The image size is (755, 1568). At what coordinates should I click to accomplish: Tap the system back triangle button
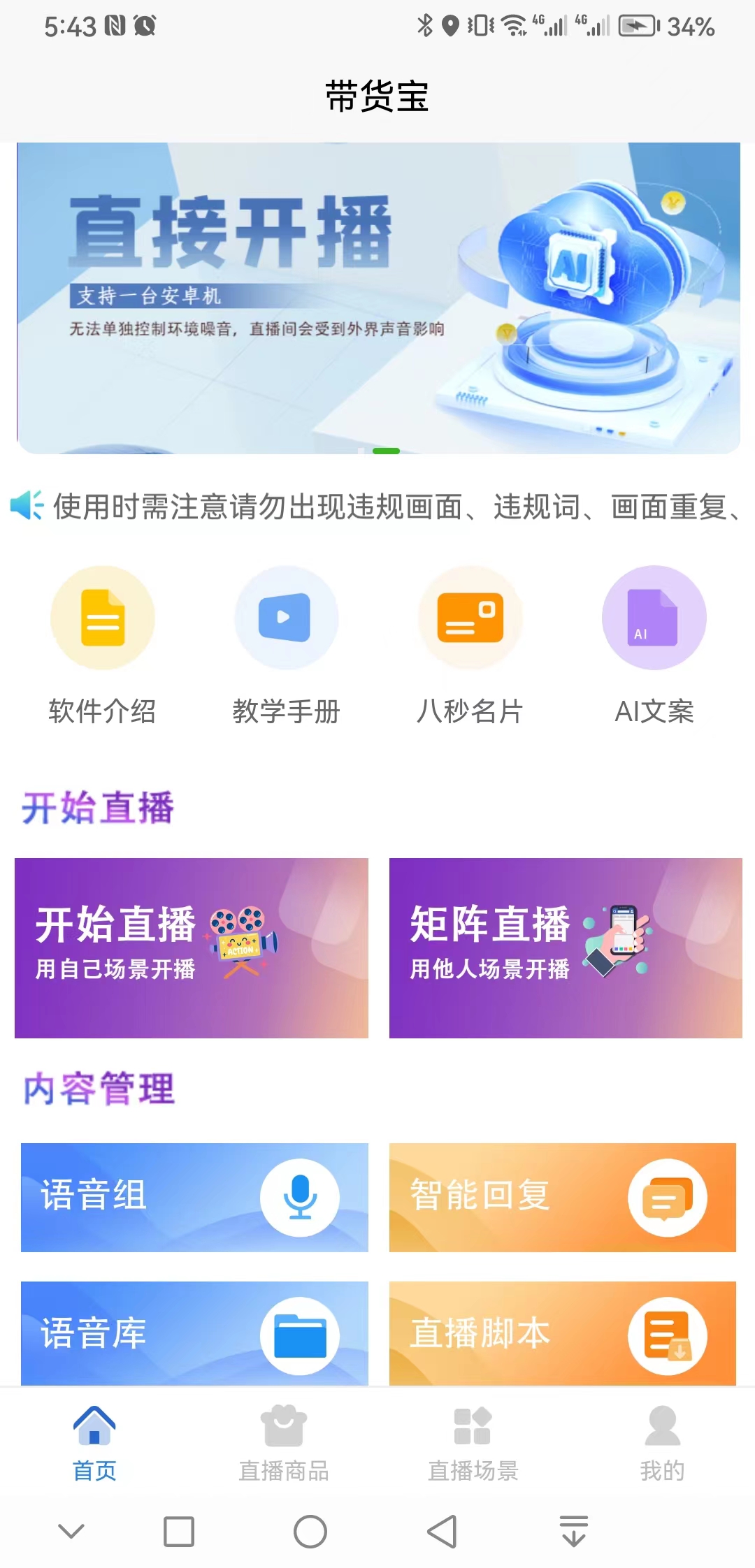click(x=442, y=1532)
